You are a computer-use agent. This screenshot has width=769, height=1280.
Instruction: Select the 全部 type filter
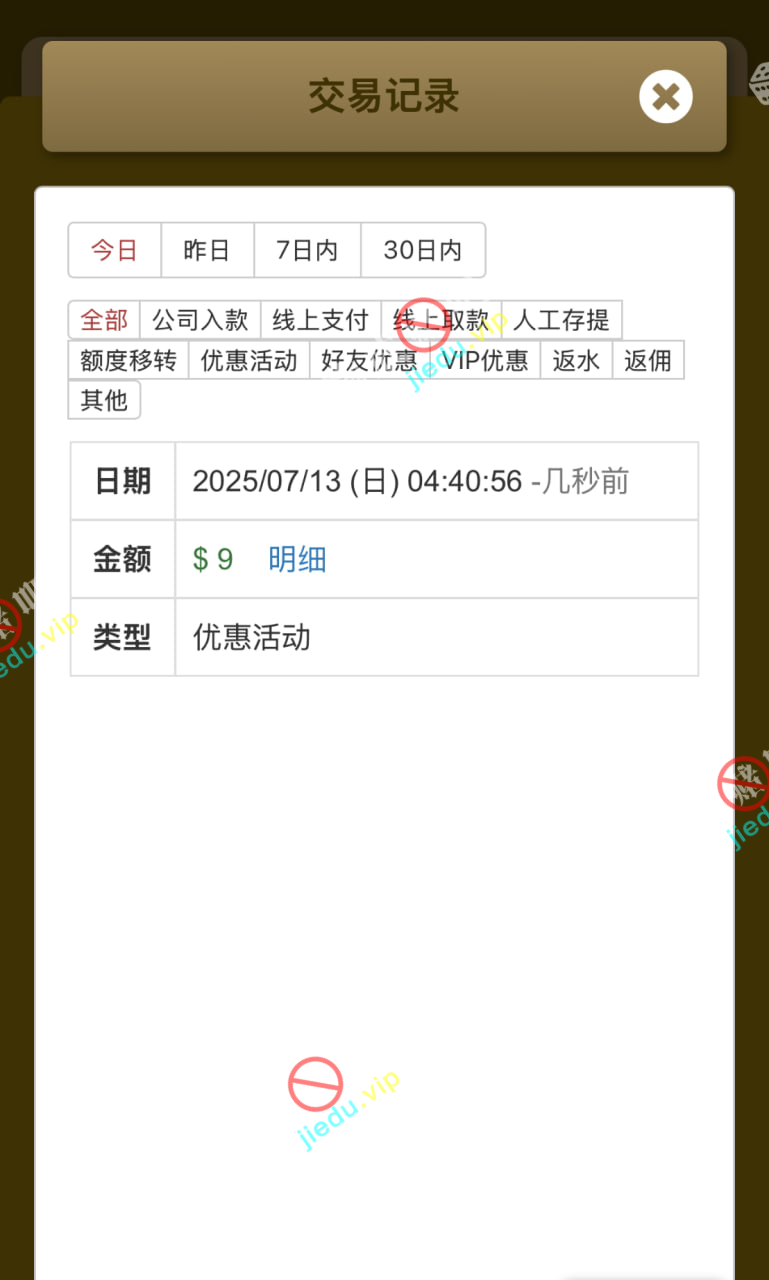tap(104, 320)
